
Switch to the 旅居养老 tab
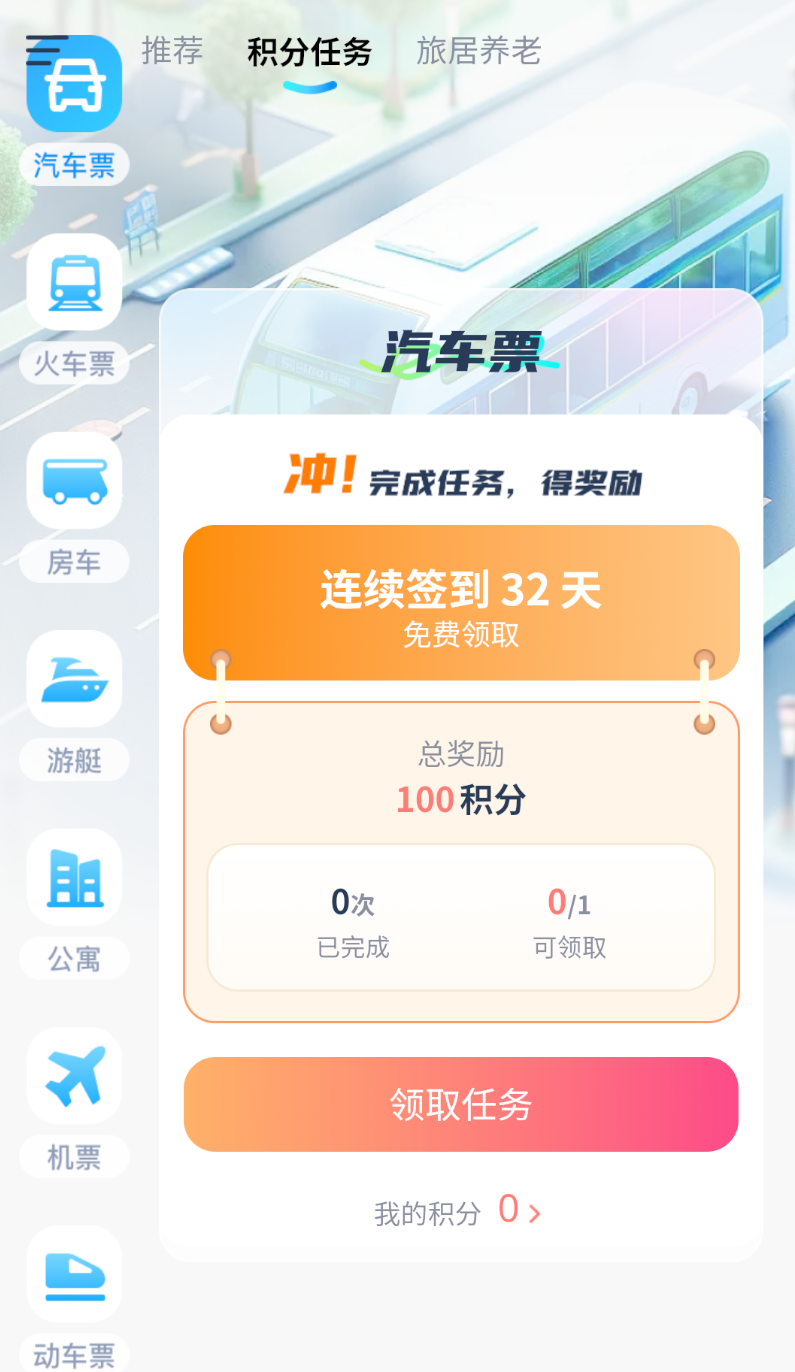(478, 51)
